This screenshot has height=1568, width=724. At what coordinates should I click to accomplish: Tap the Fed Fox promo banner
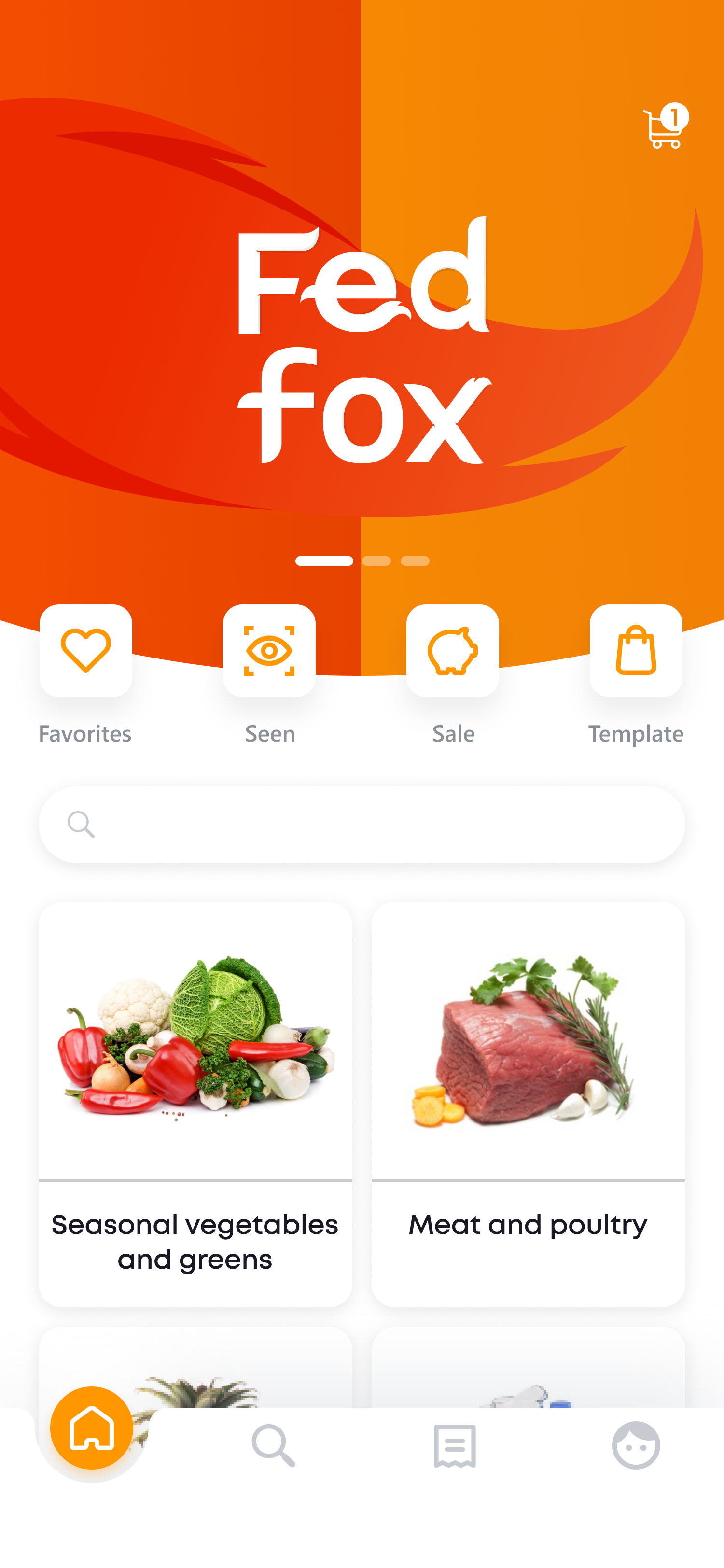pos(362,341)
